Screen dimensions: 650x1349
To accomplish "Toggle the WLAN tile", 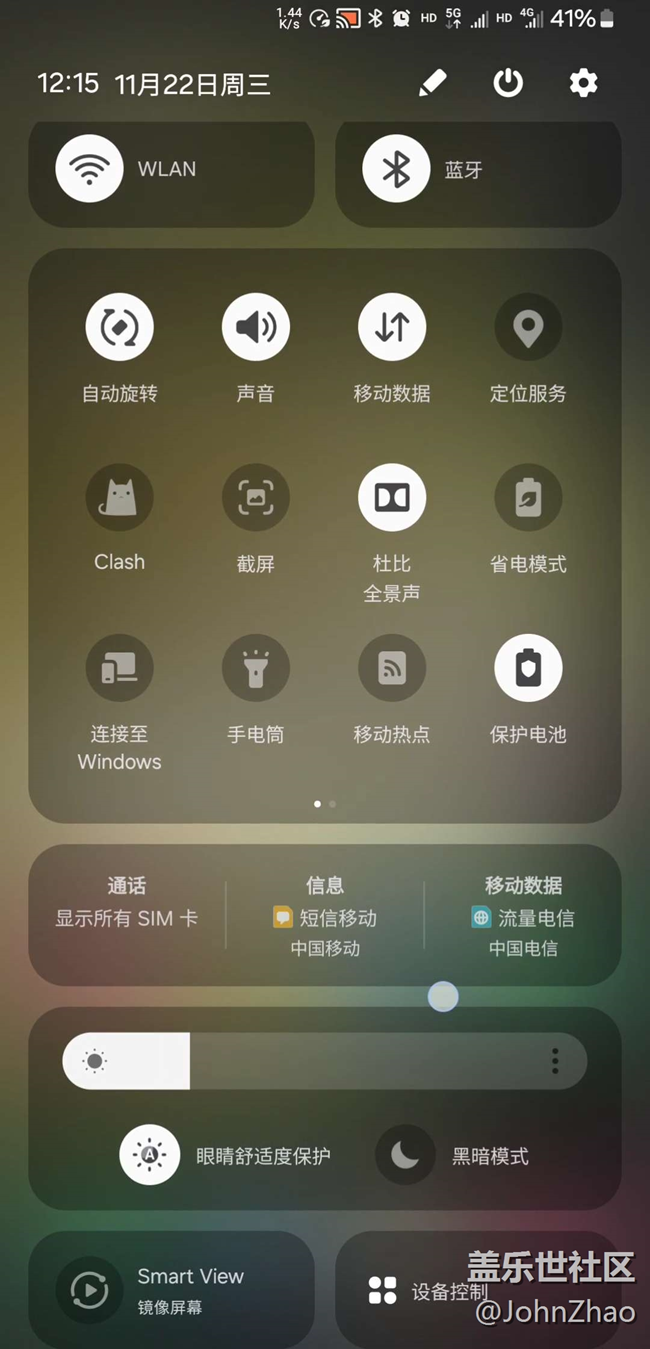I will click(x=90, y=169).
